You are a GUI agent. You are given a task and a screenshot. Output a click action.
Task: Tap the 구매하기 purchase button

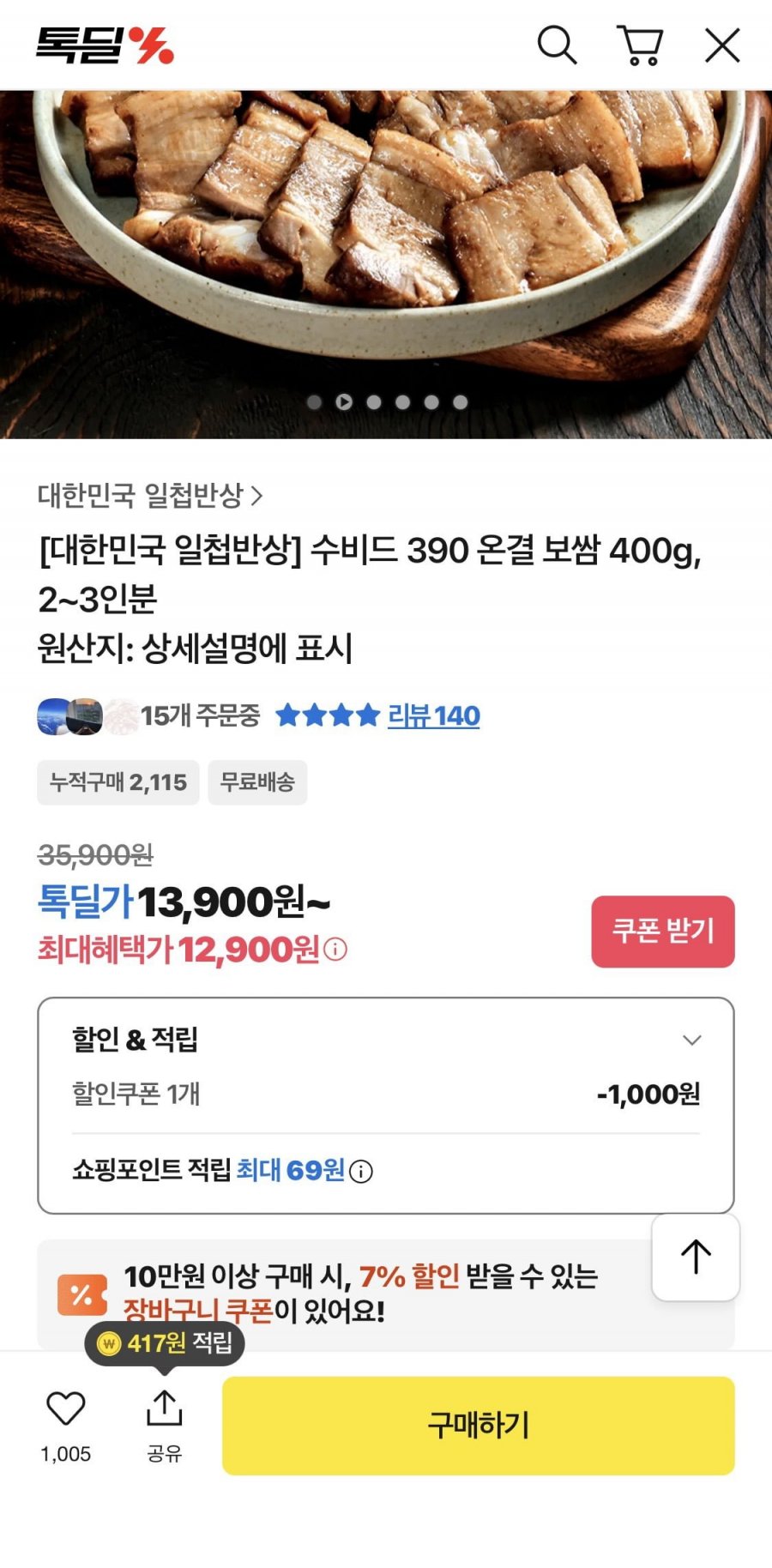click(x=478, y=1426)
